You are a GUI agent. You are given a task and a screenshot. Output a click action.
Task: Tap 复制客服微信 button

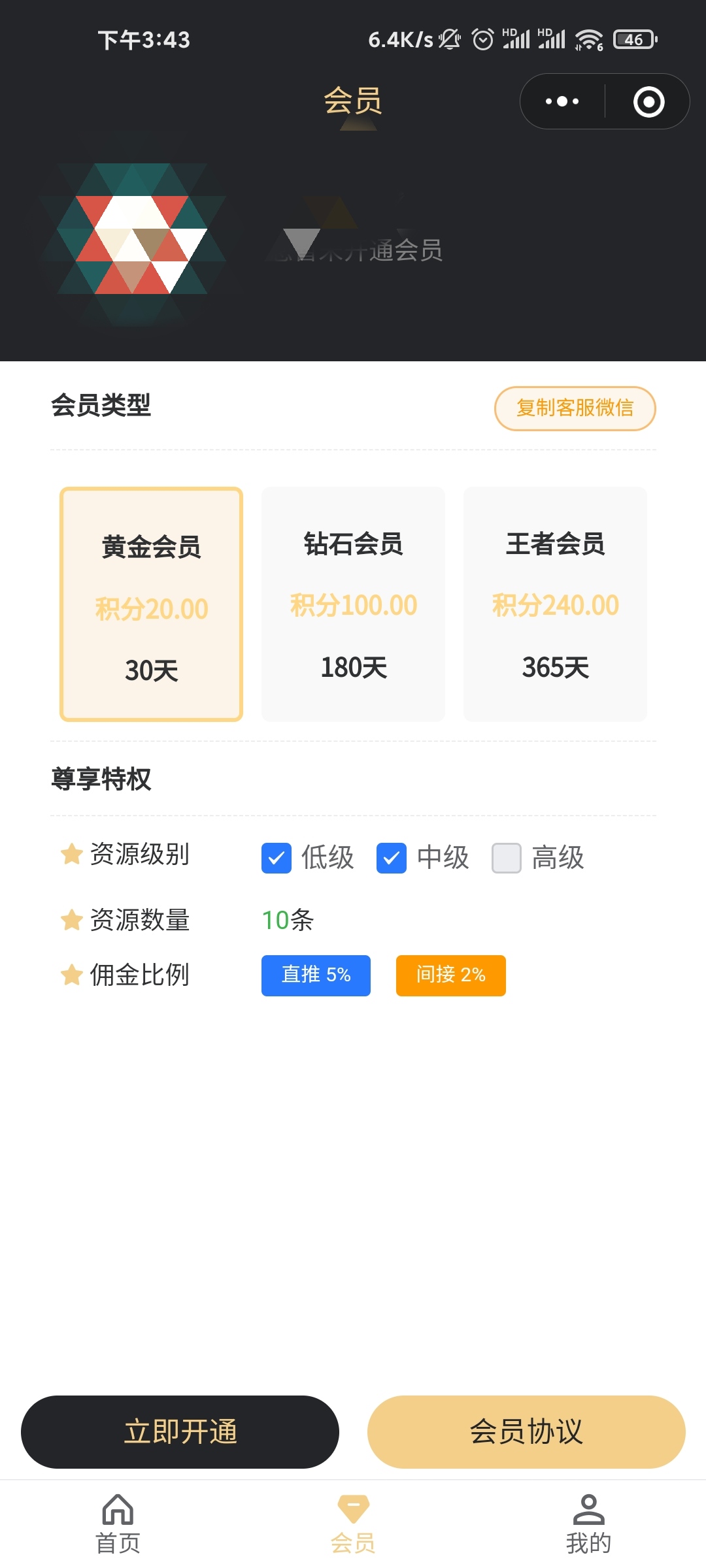[575, 408]
